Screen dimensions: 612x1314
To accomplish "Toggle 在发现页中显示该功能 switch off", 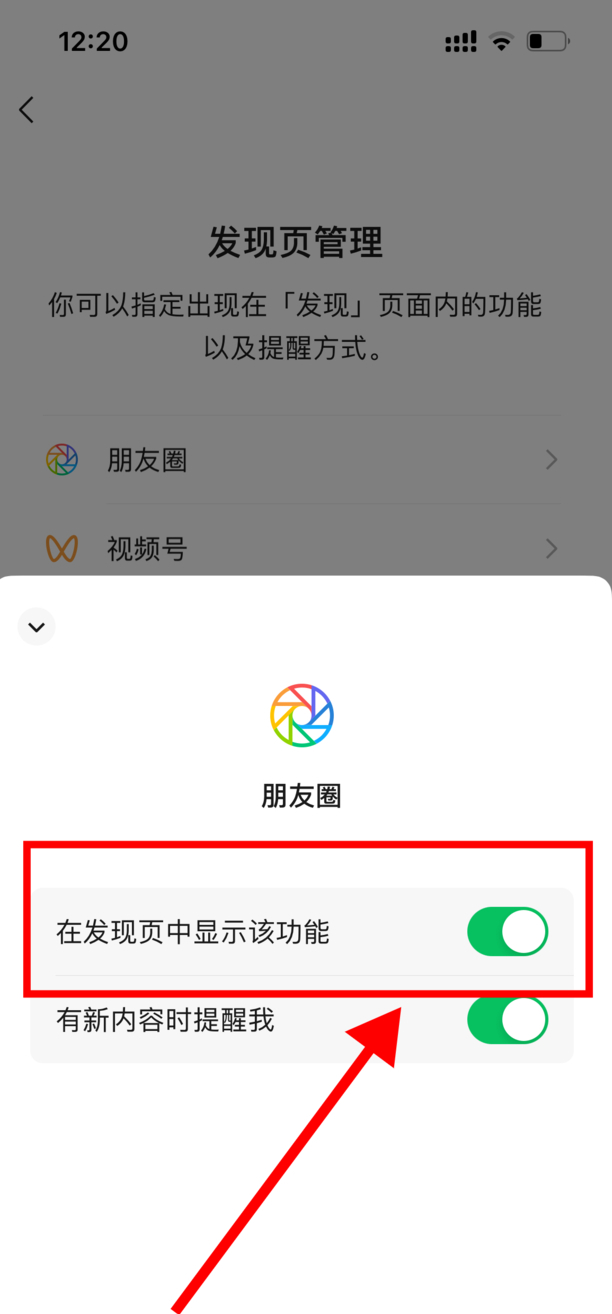I will tap(507, 932).
